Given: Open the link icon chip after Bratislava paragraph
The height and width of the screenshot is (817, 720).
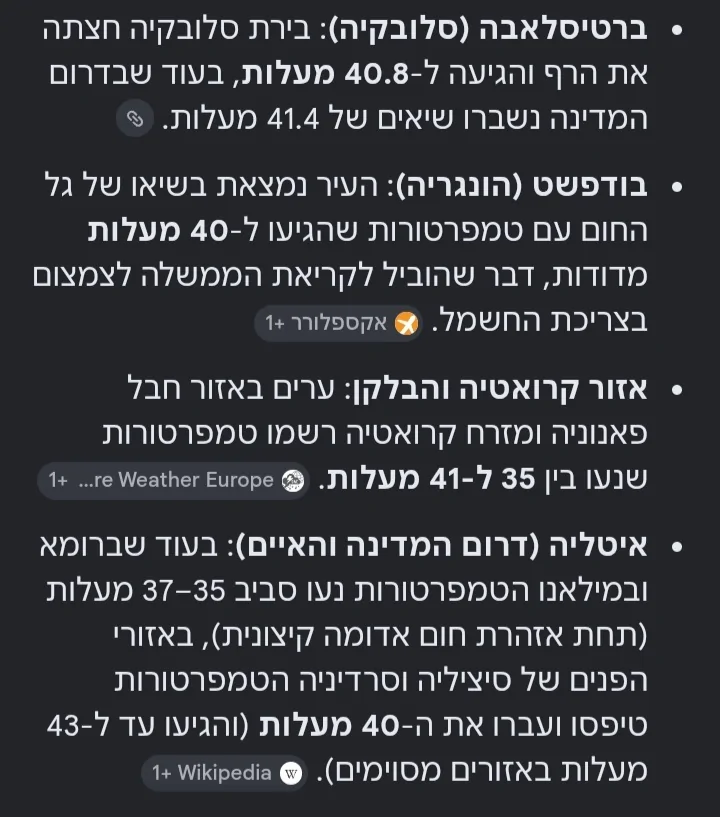Looking at the screenshot, I should (x=135, y=119).
